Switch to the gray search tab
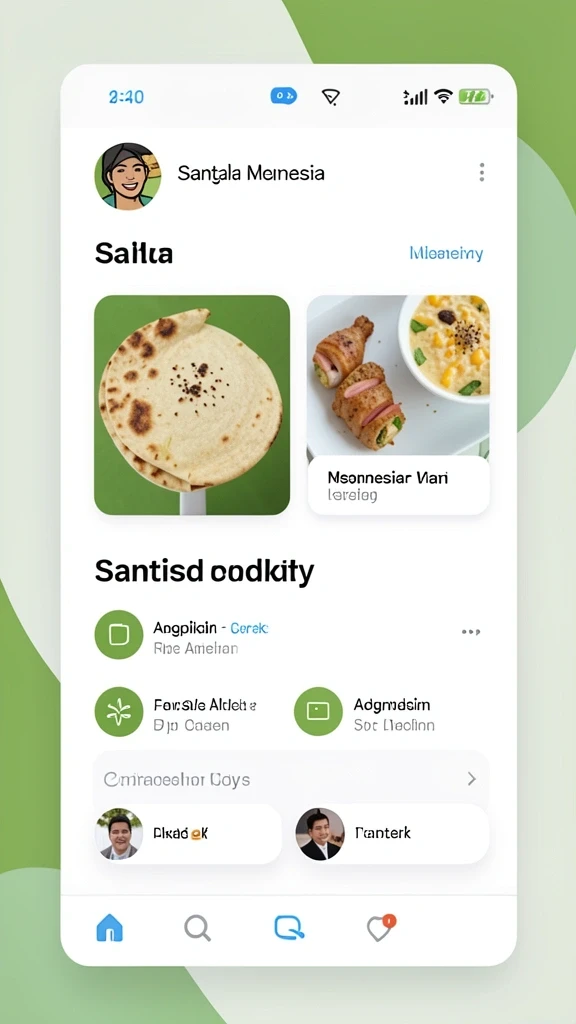Viewport: 576px width, 1024px height. tap(197, 927)
